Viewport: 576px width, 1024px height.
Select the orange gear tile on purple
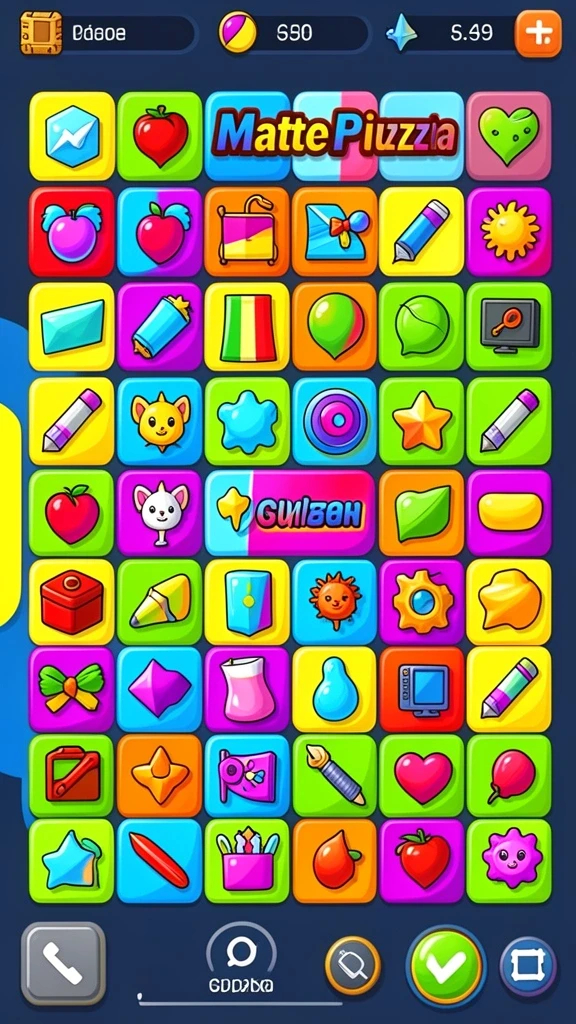coord(421,601)
